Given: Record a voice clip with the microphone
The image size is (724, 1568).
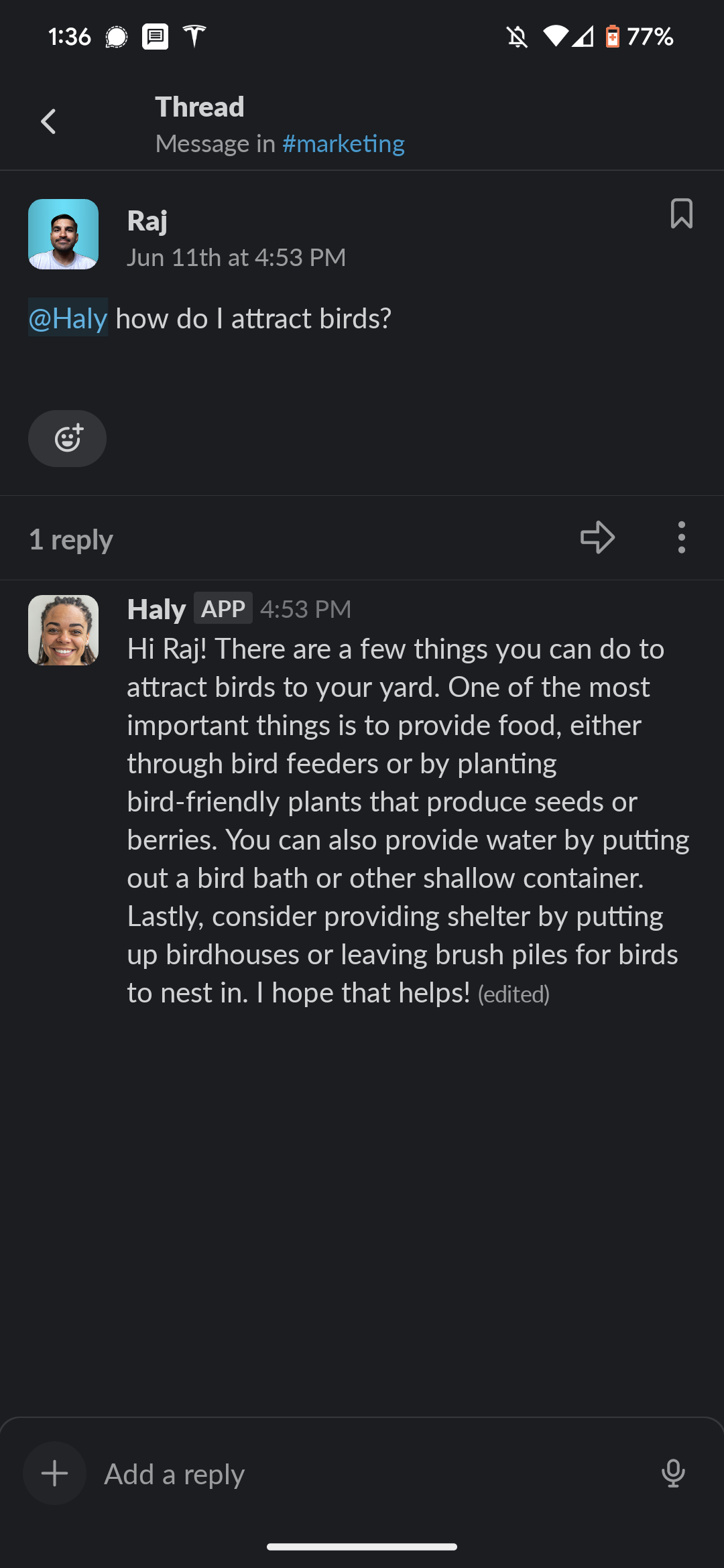Looking at the screenshot, I should pos(672,1473).
